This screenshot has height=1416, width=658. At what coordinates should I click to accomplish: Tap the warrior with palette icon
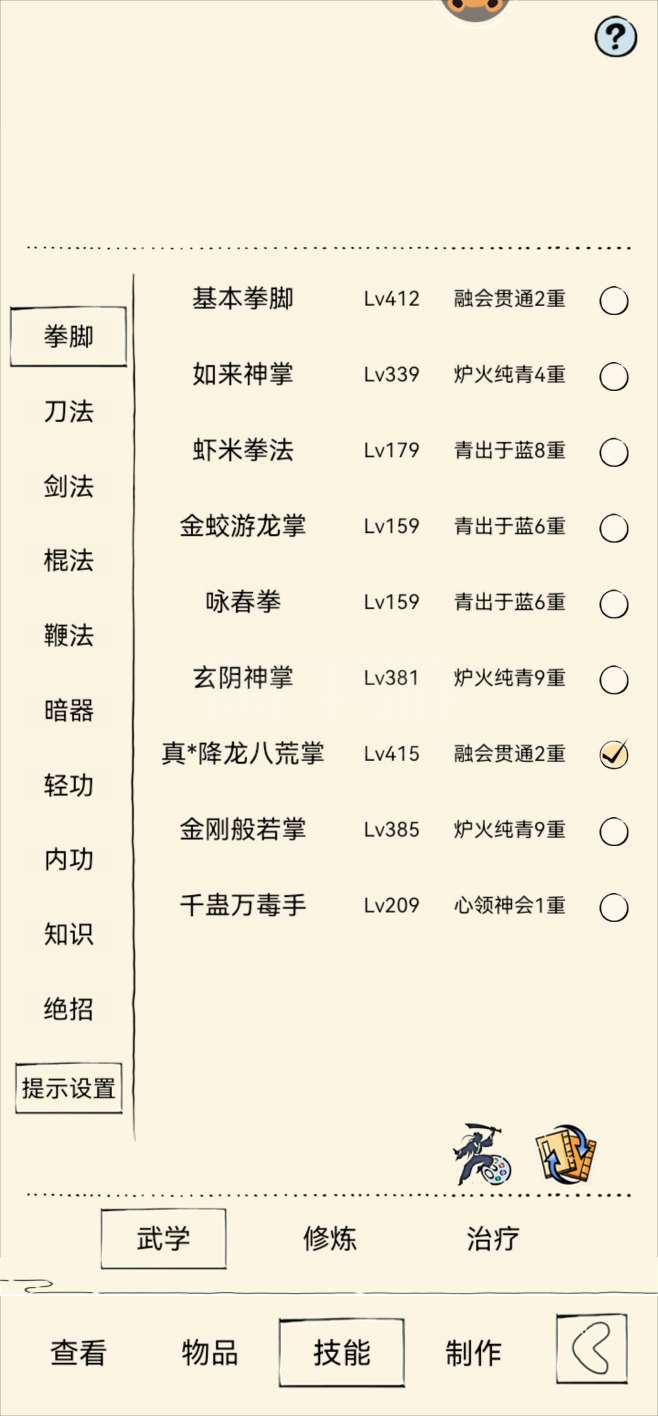tap(482, 1154)
